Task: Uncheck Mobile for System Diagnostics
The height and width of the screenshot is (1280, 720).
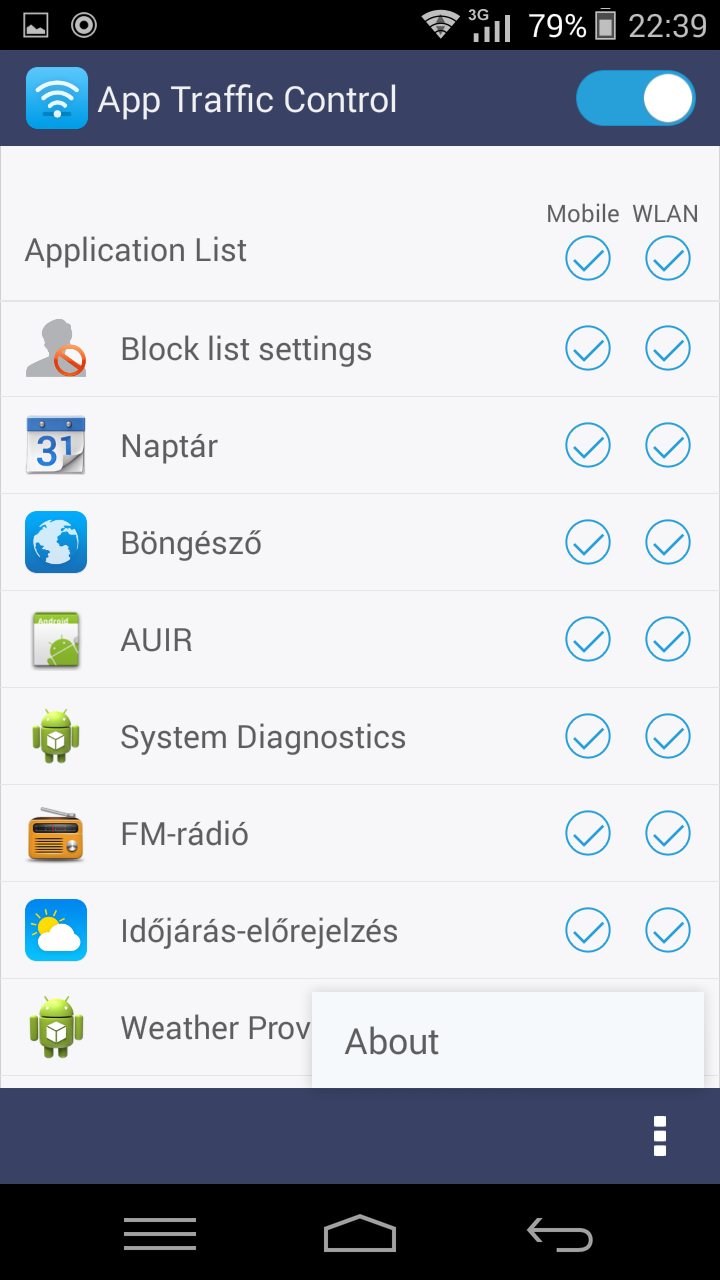Action: 588,737
